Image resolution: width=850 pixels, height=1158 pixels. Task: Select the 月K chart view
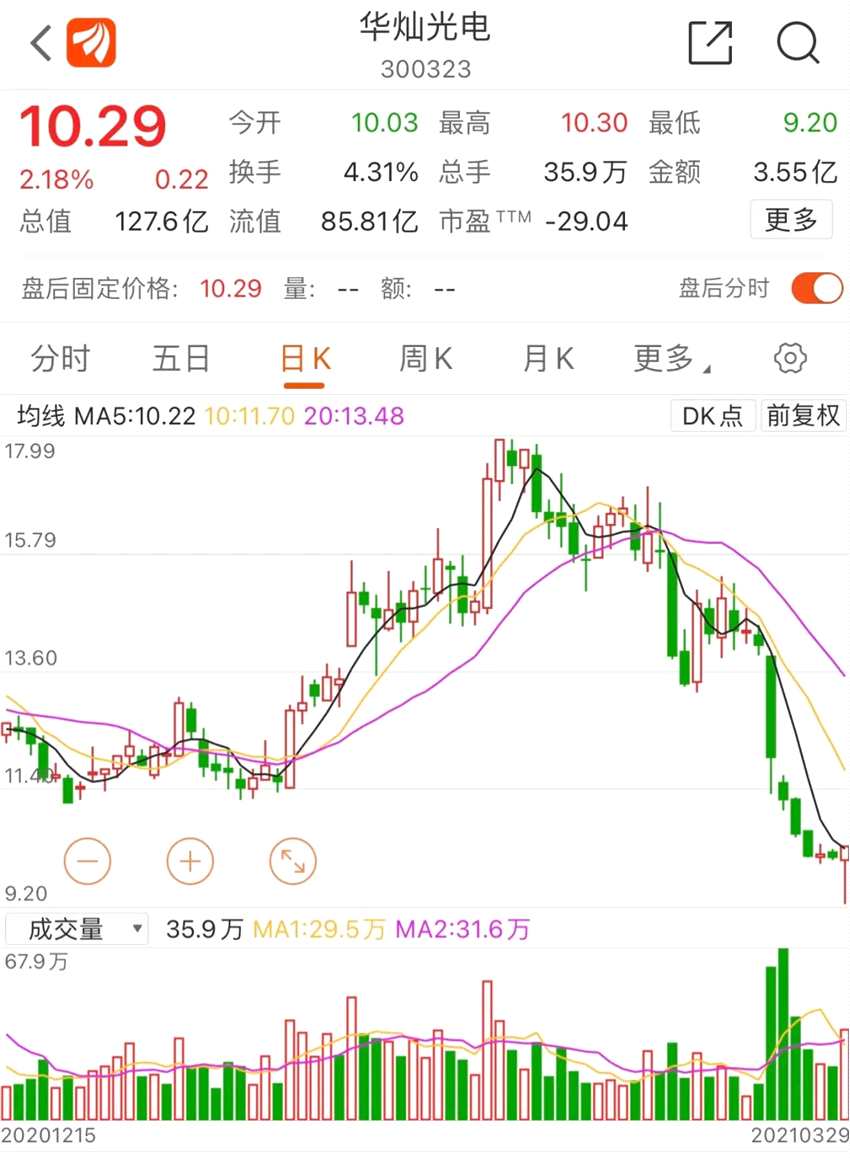pyautogui.click(x=545, y=358)
